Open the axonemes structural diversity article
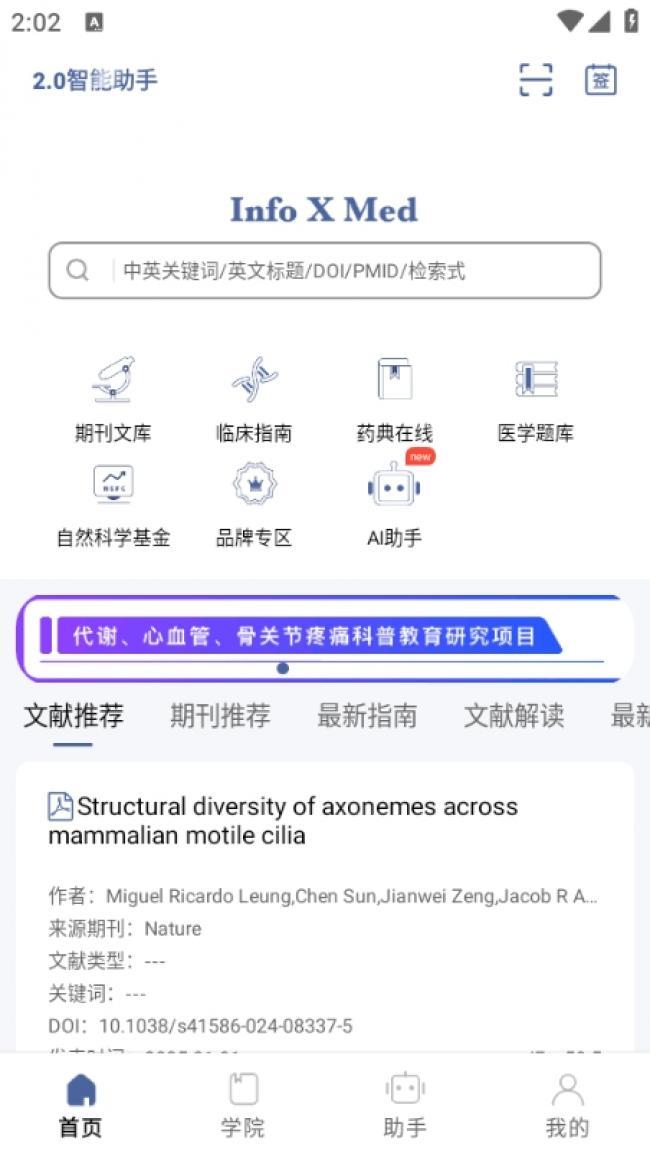The height and width of the screenshot is (1154, 650). tap(283, 820)
